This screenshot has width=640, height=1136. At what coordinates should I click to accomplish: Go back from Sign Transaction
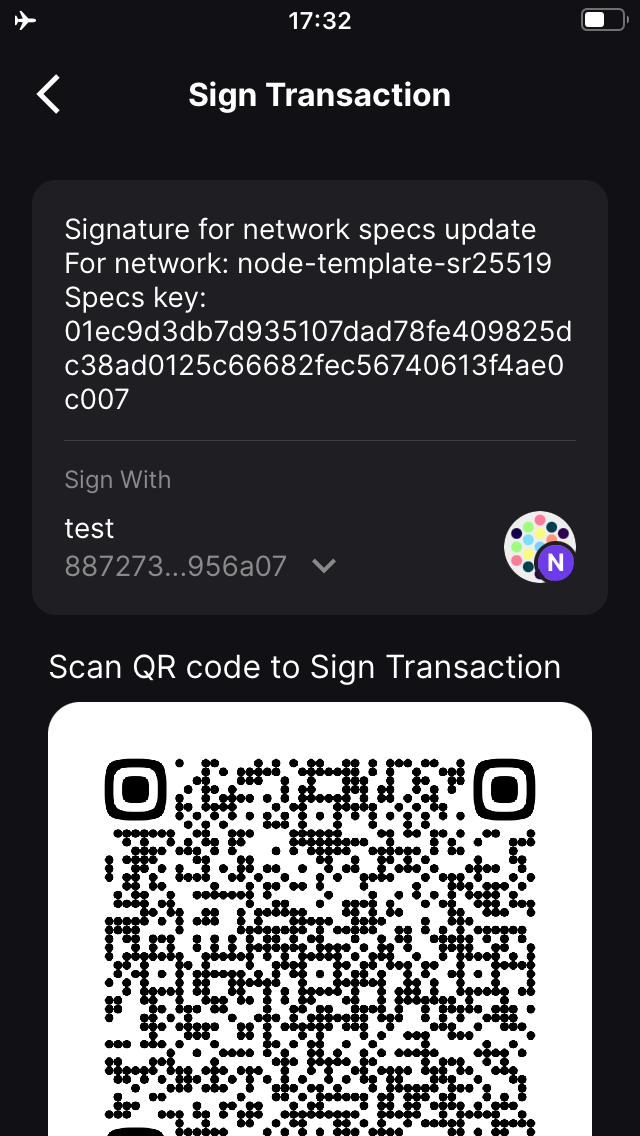49,95
